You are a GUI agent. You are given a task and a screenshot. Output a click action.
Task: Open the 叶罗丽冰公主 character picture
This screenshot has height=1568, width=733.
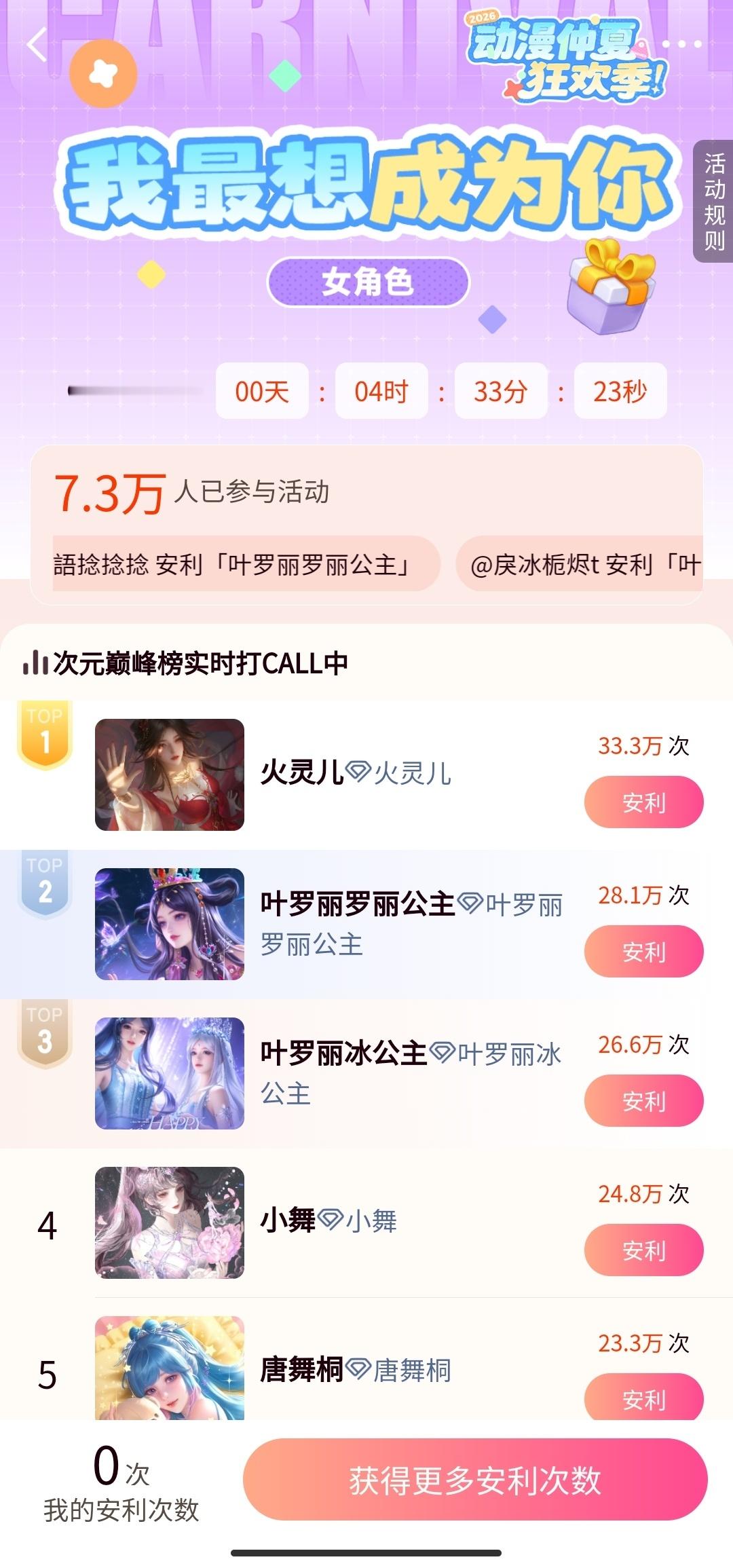click(170, 1073)
